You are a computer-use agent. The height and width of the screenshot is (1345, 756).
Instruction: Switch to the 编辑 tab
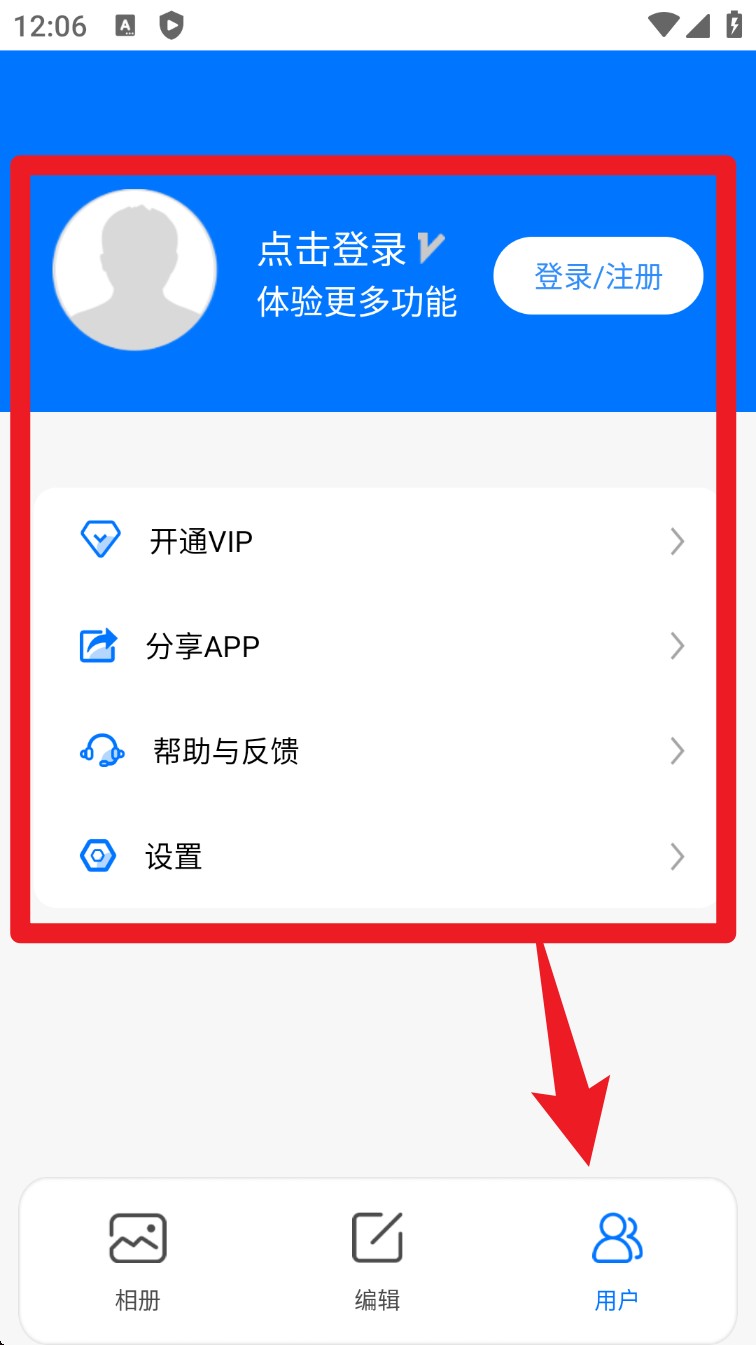pos(377,1260)
